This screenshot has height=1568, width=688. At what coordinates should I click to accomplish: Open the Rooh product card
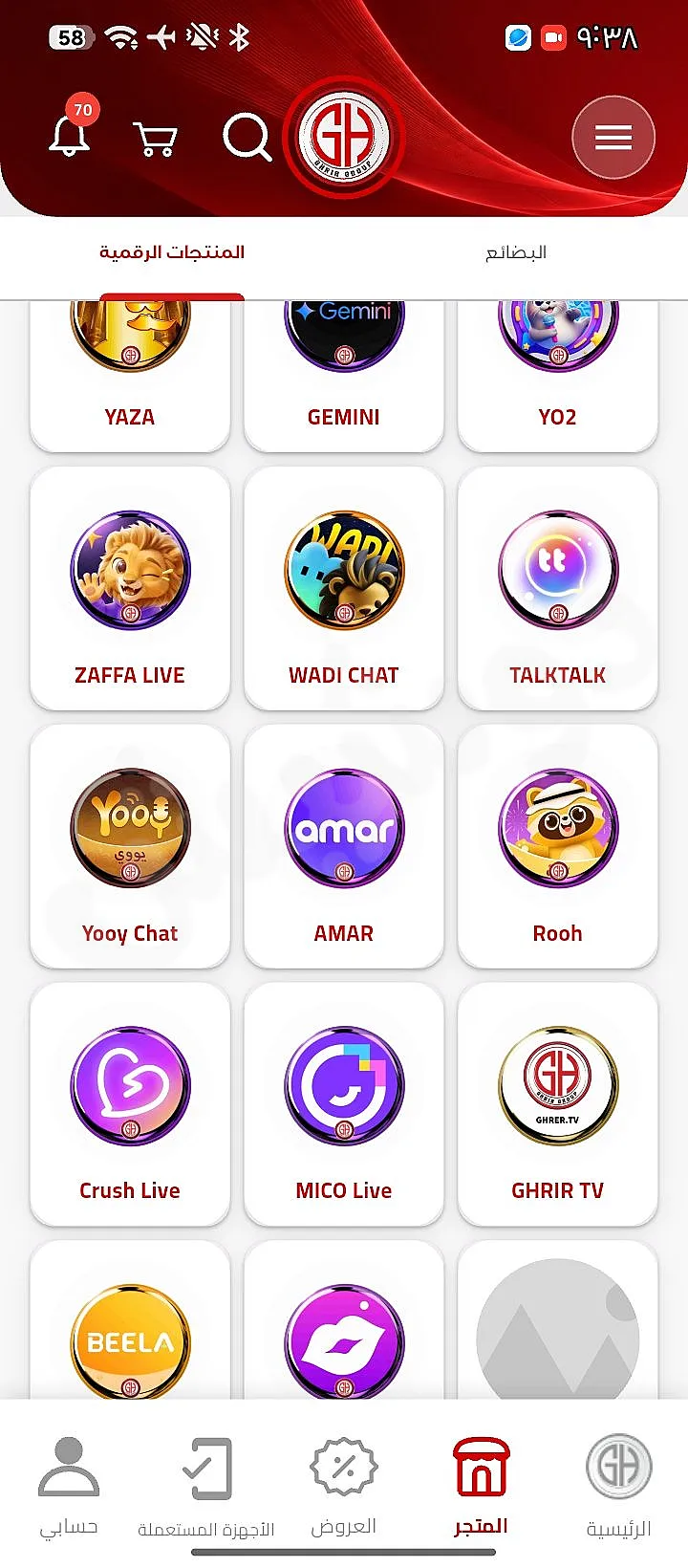558,846
